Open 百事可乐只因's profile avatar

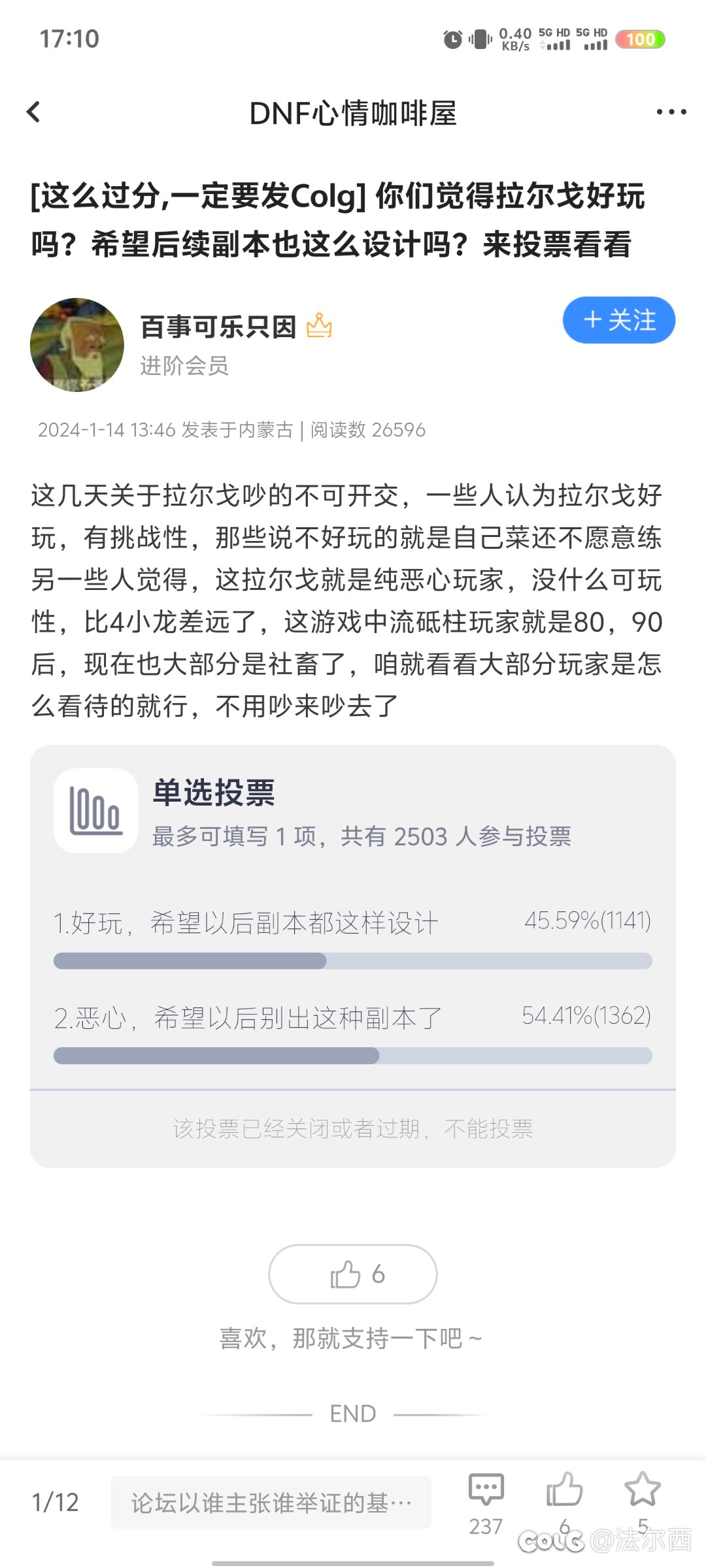click(x=77, y=345)
